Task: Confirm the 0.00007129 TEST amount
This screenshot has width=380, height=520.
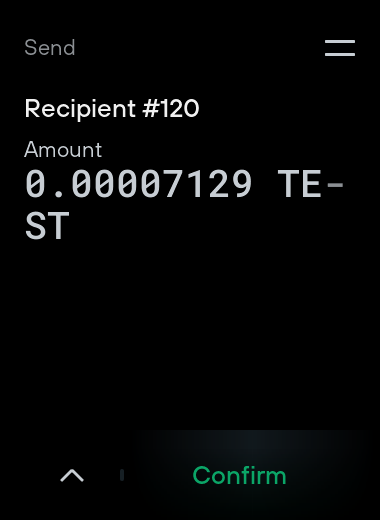Action: point(239,475)
